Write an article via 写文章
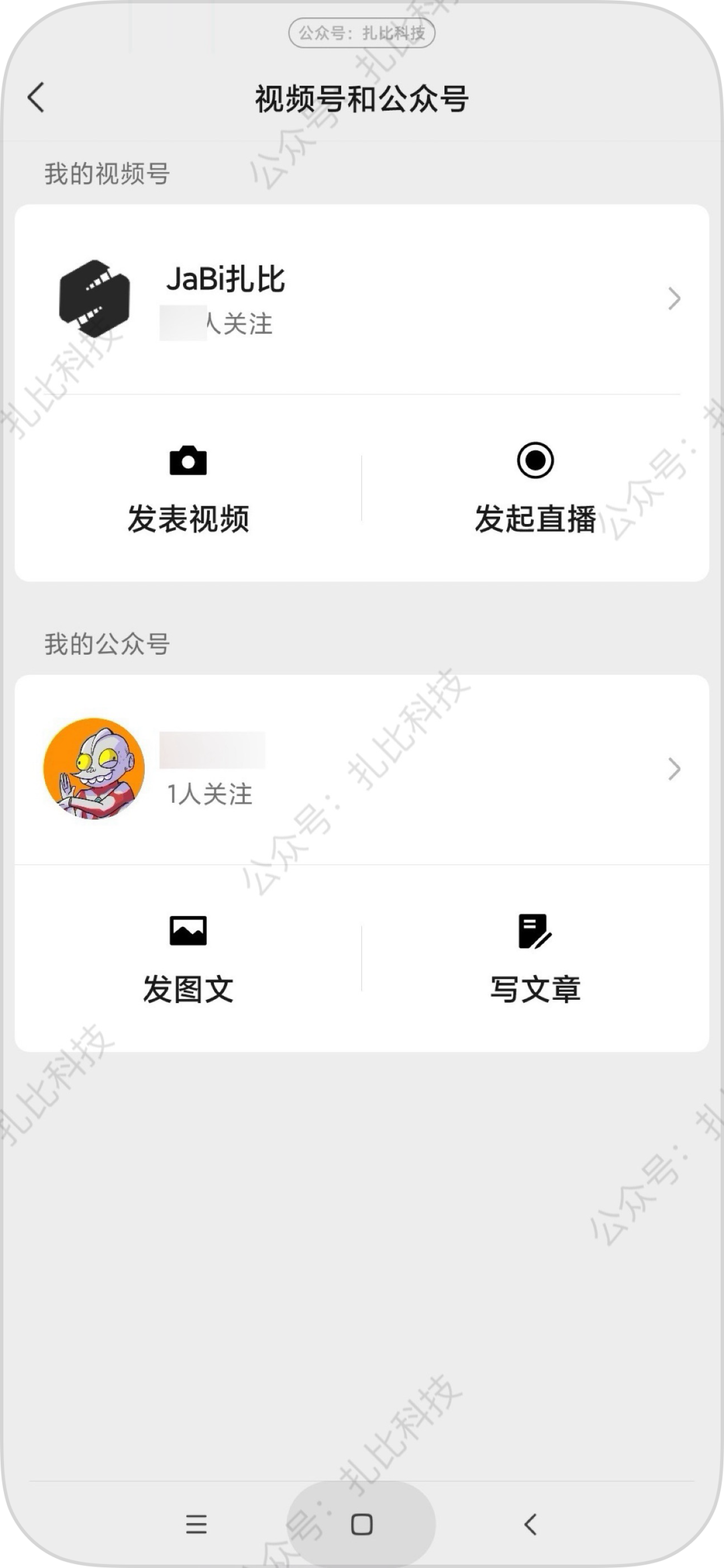Viewport: 724px width, 1568px height. point(535,960)
